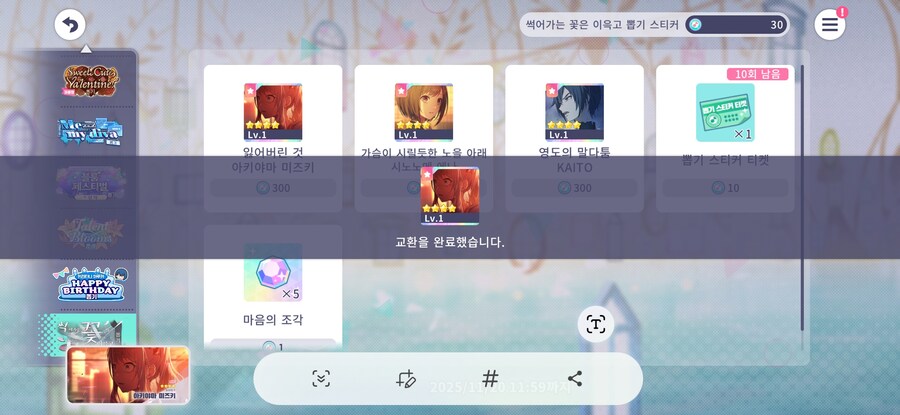
Task: Edit the screenshot with the pencil icon
Action: coord(405,378)
